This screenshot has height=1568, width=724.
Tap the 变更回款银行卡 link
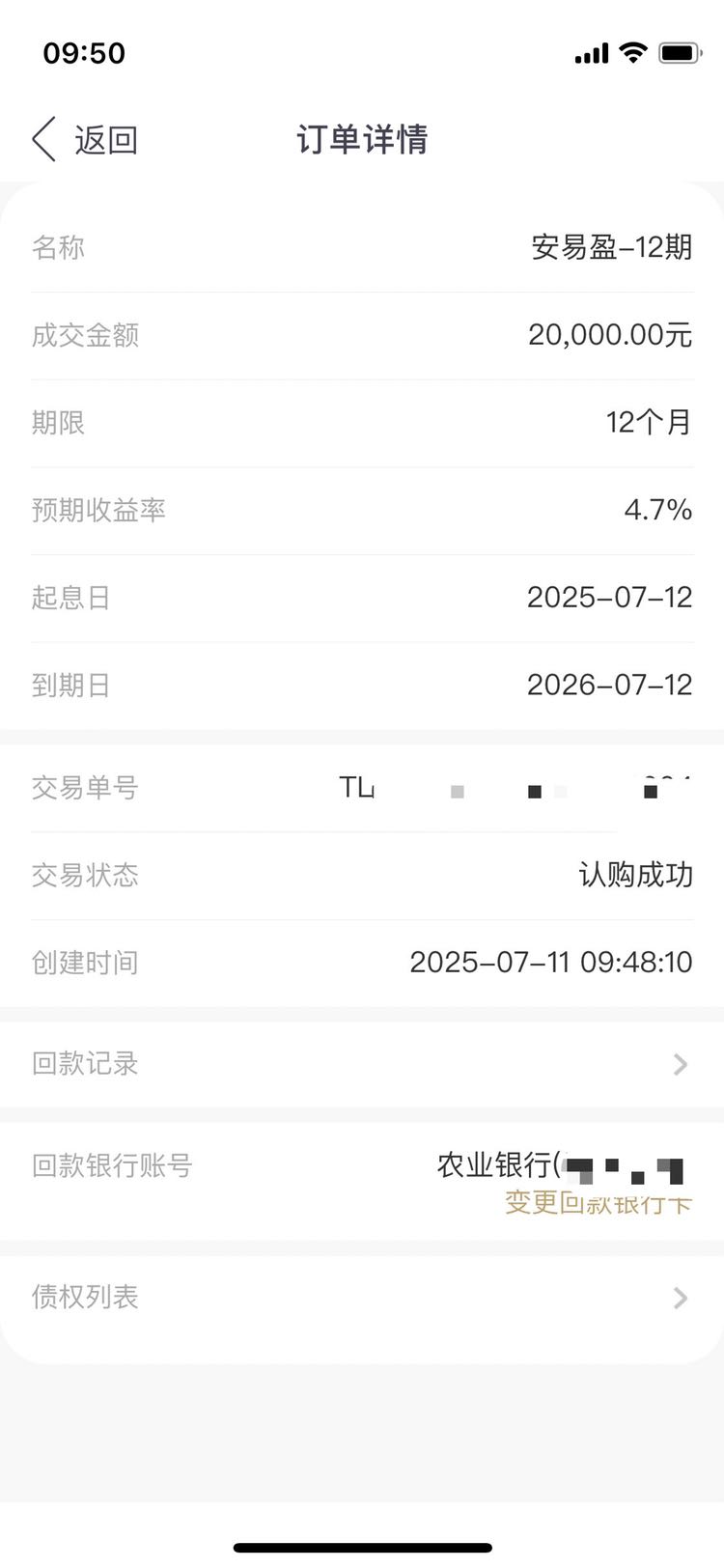click(x=599, y=1203)
